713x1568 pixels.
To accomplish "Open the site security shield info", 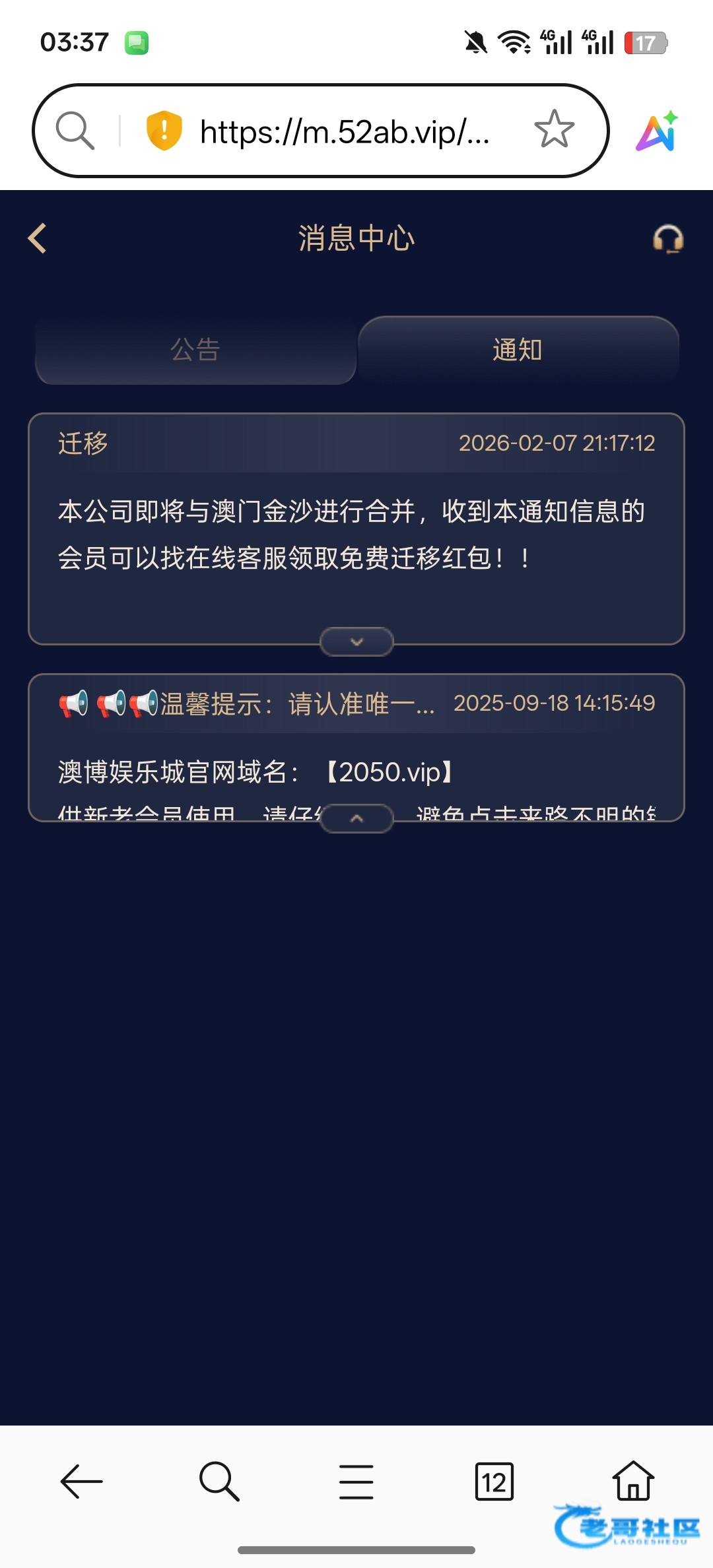I will pyautogui.click(x=164, y=130).
